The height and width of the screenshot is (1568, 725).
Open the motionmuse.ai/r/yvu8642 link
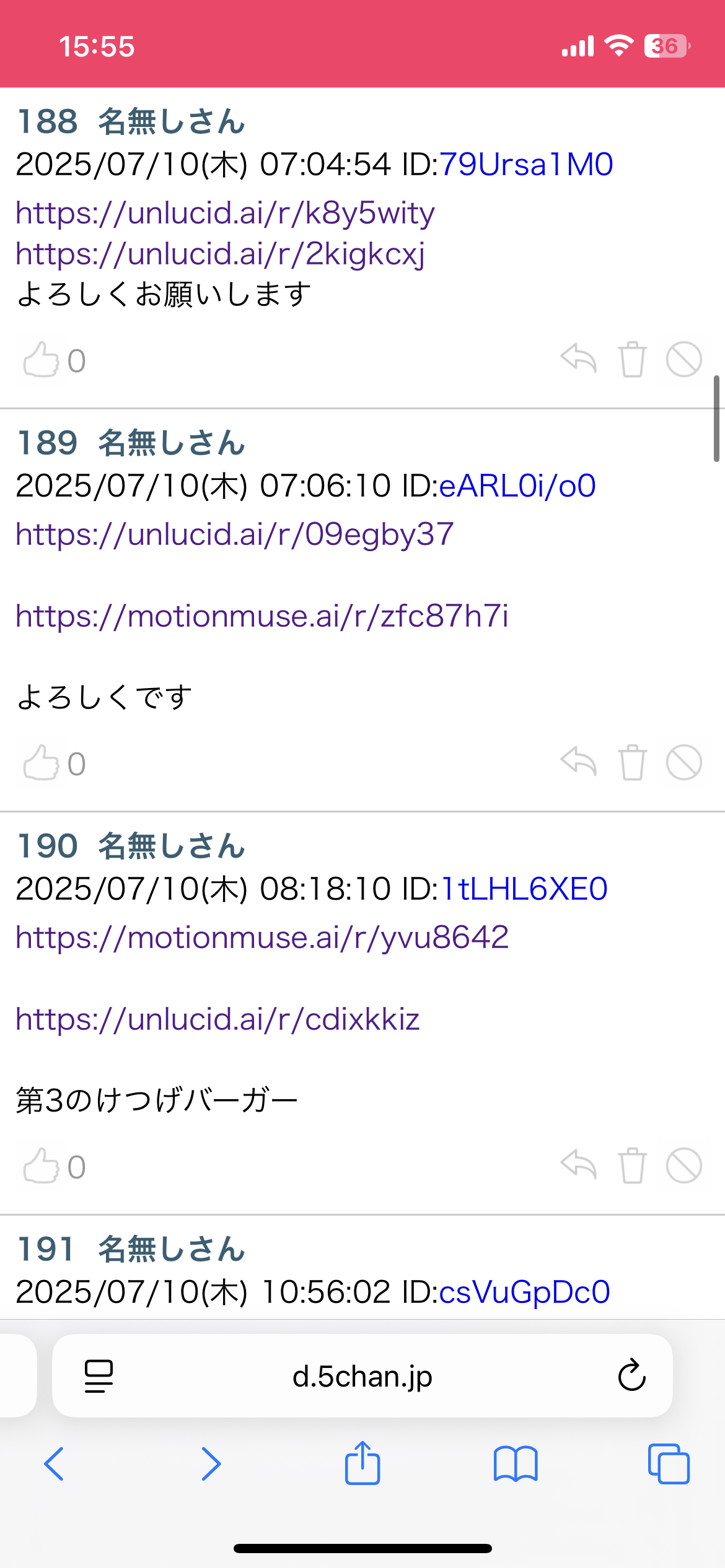[x=261, y=937]
